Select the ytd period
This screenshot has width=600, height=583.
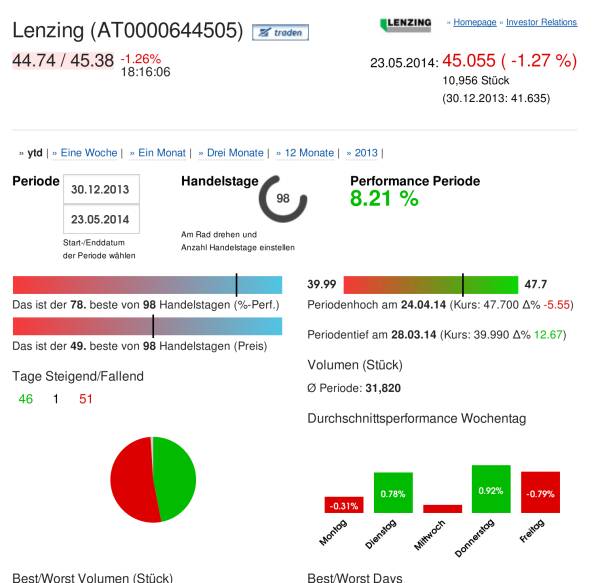click(34, 153)
